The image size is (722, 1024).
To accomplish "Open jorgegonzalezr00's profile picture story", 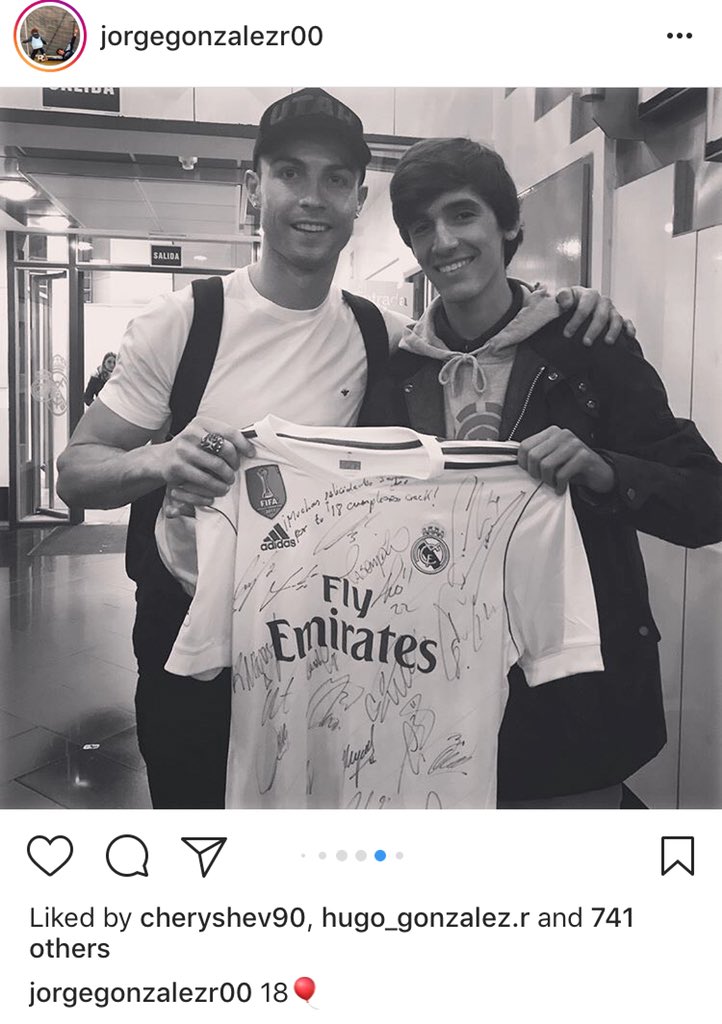I will pos(50,36).
